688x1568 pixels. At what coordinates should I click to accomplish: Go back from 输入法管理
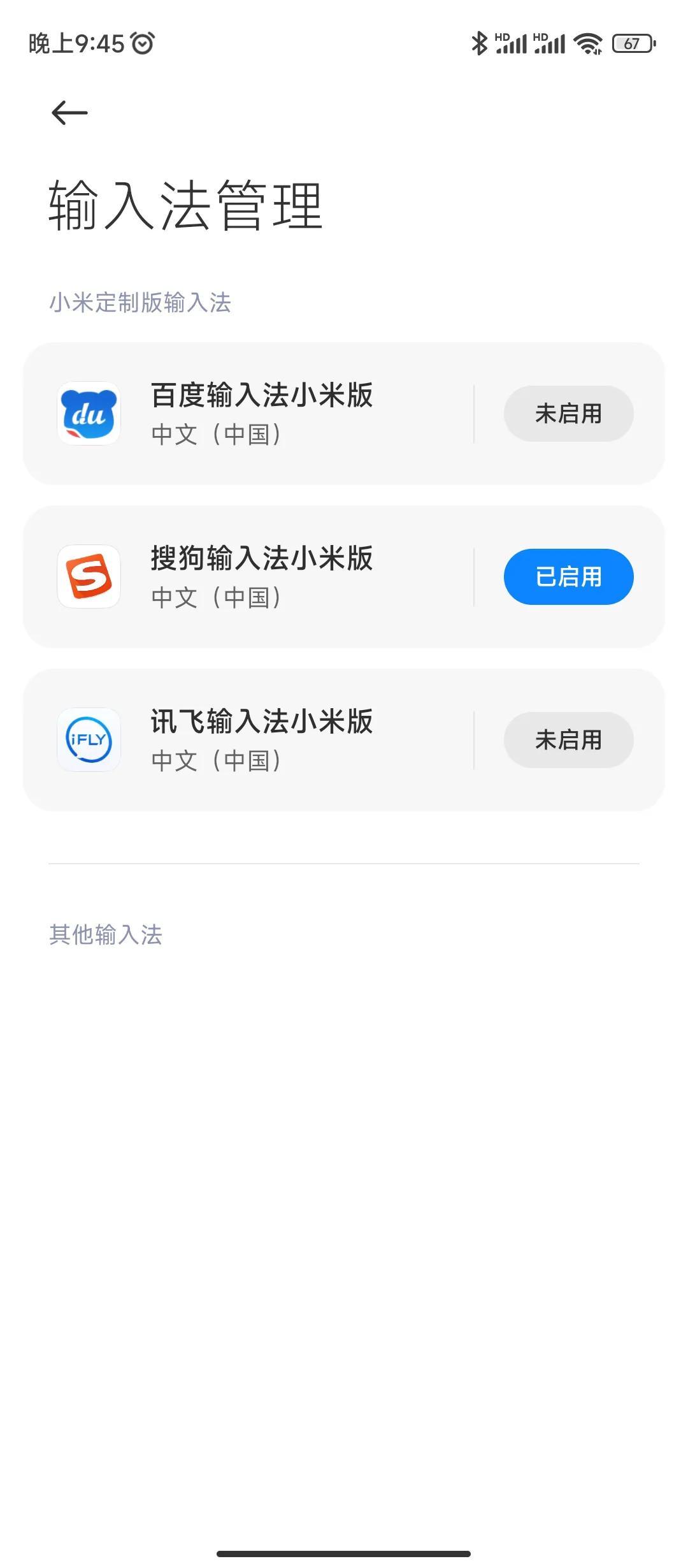pos(69,113)
